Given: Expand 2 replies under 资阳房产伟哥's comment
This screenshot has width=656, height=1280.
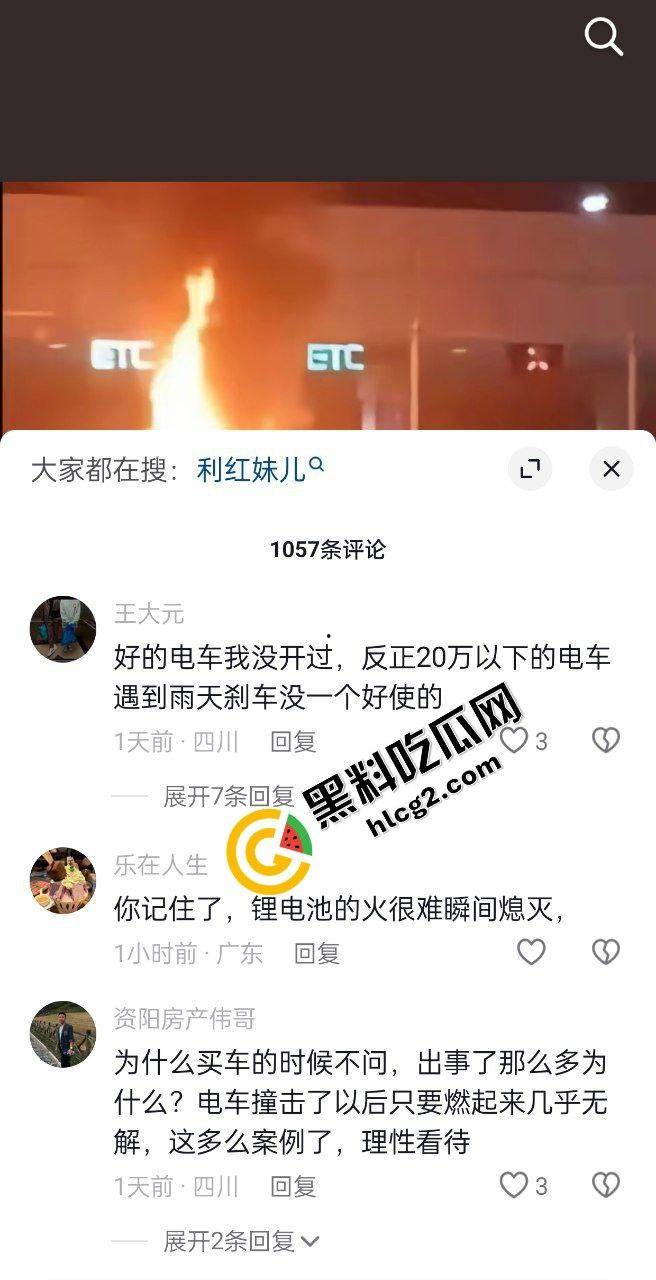Looking at the screenshot, I should [x=240, y=1241].
